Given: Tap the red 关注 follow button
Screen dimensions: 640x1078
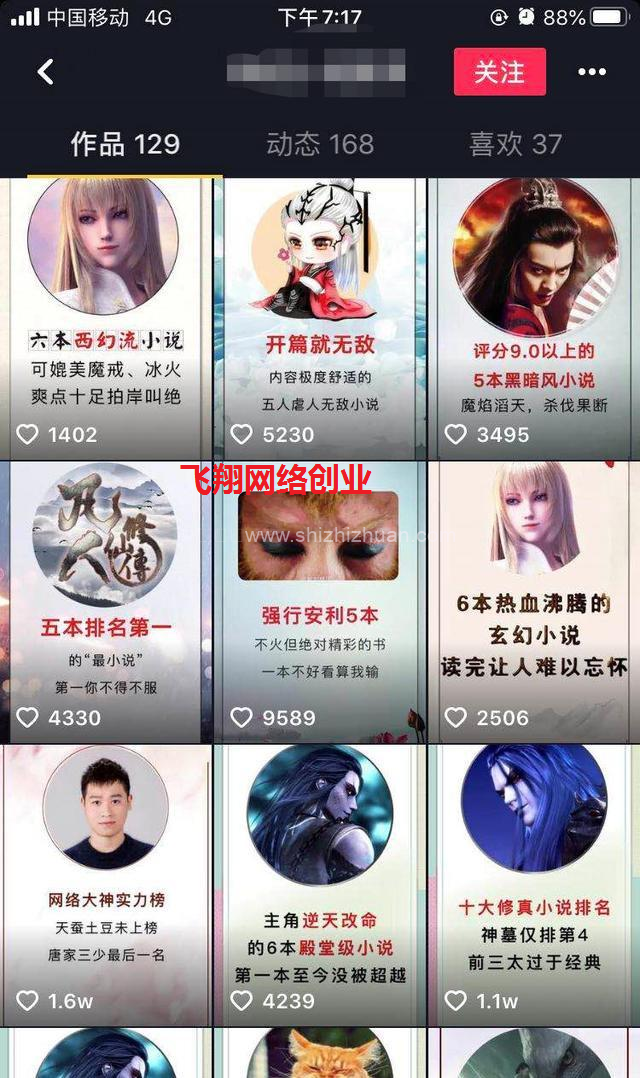Looking at the screenshot, I should click(499, 72).
